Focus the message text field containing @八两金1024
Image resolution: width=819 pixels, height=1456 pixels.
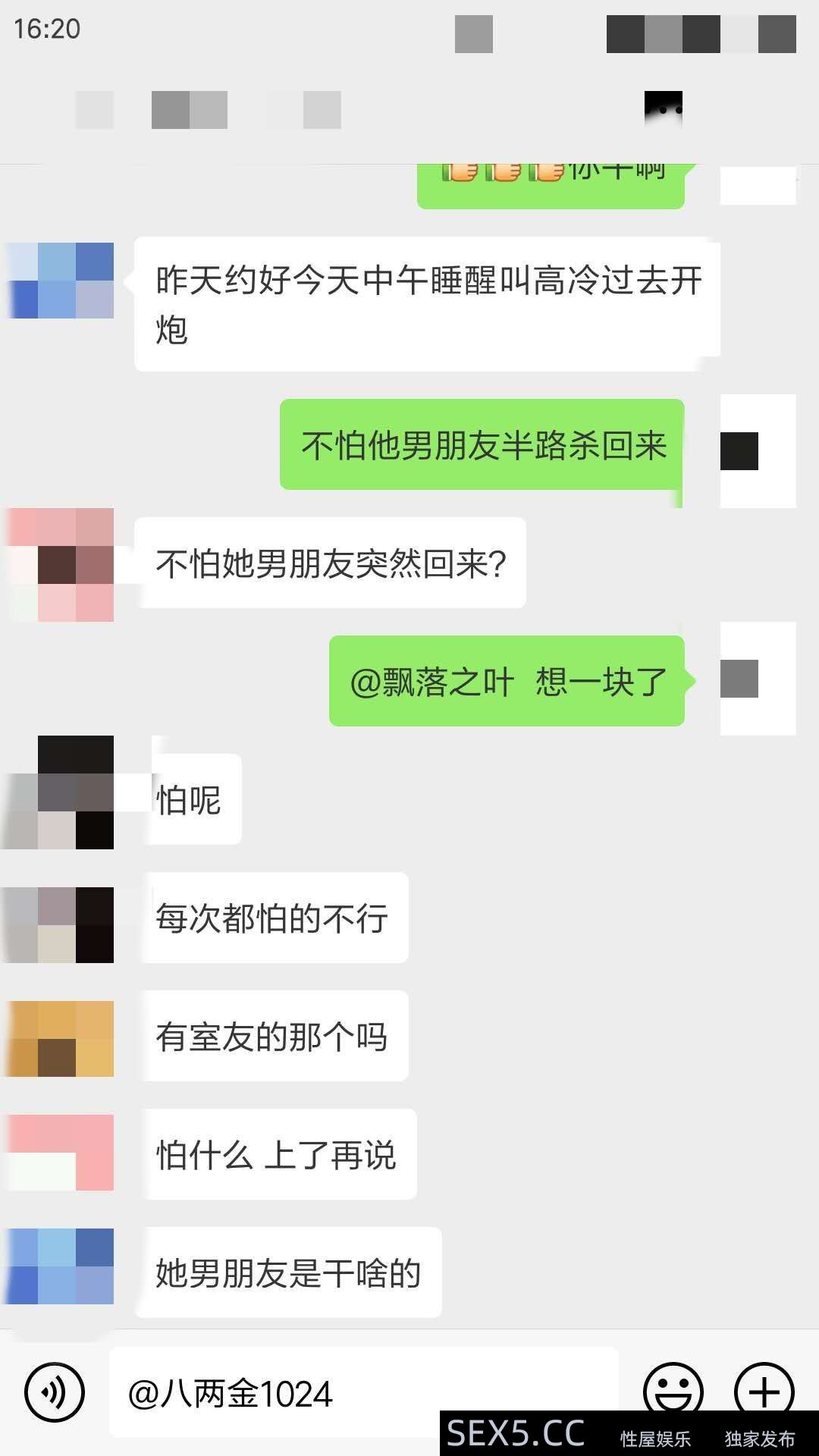tap(364, 1394)
